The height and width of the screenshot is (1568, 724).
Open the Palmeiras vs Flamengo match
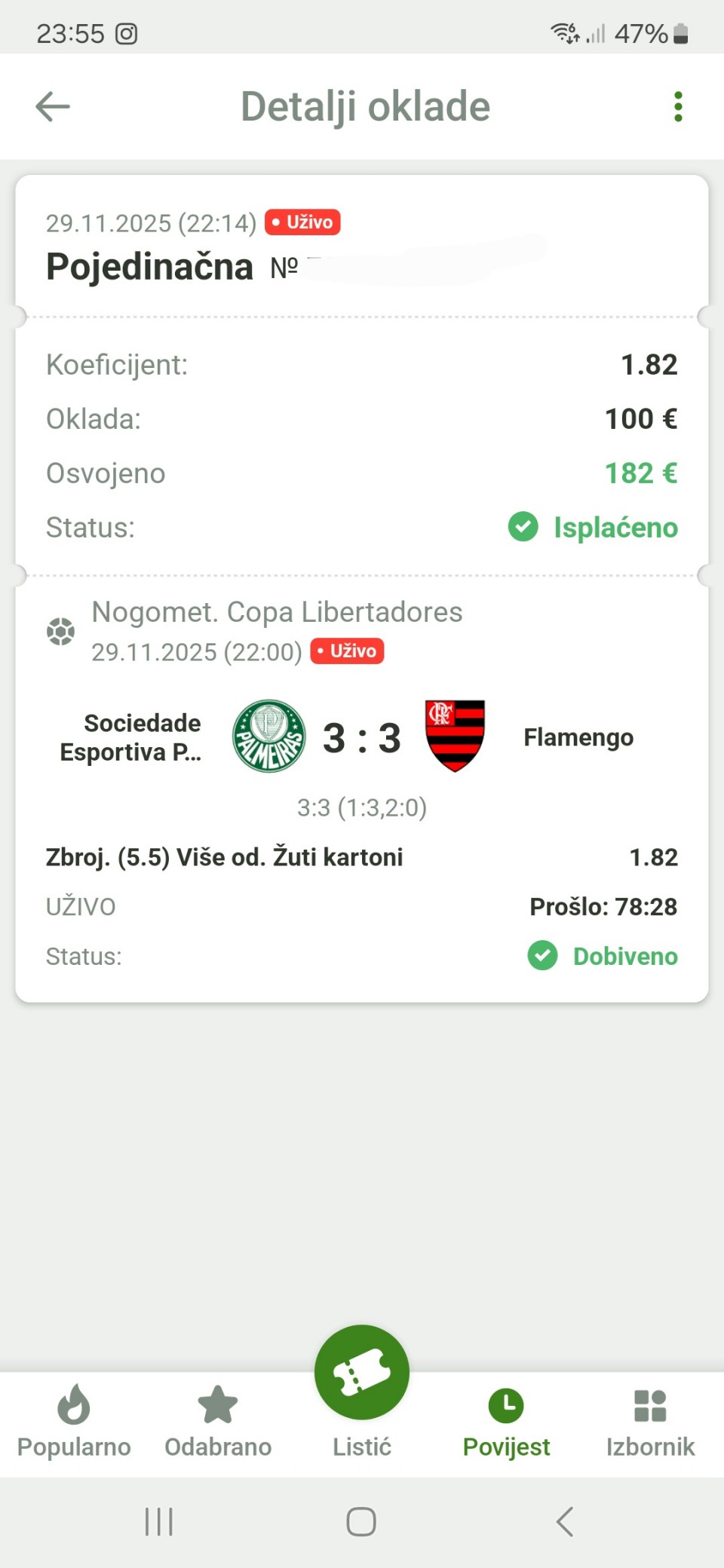click(x=362, y=737)
